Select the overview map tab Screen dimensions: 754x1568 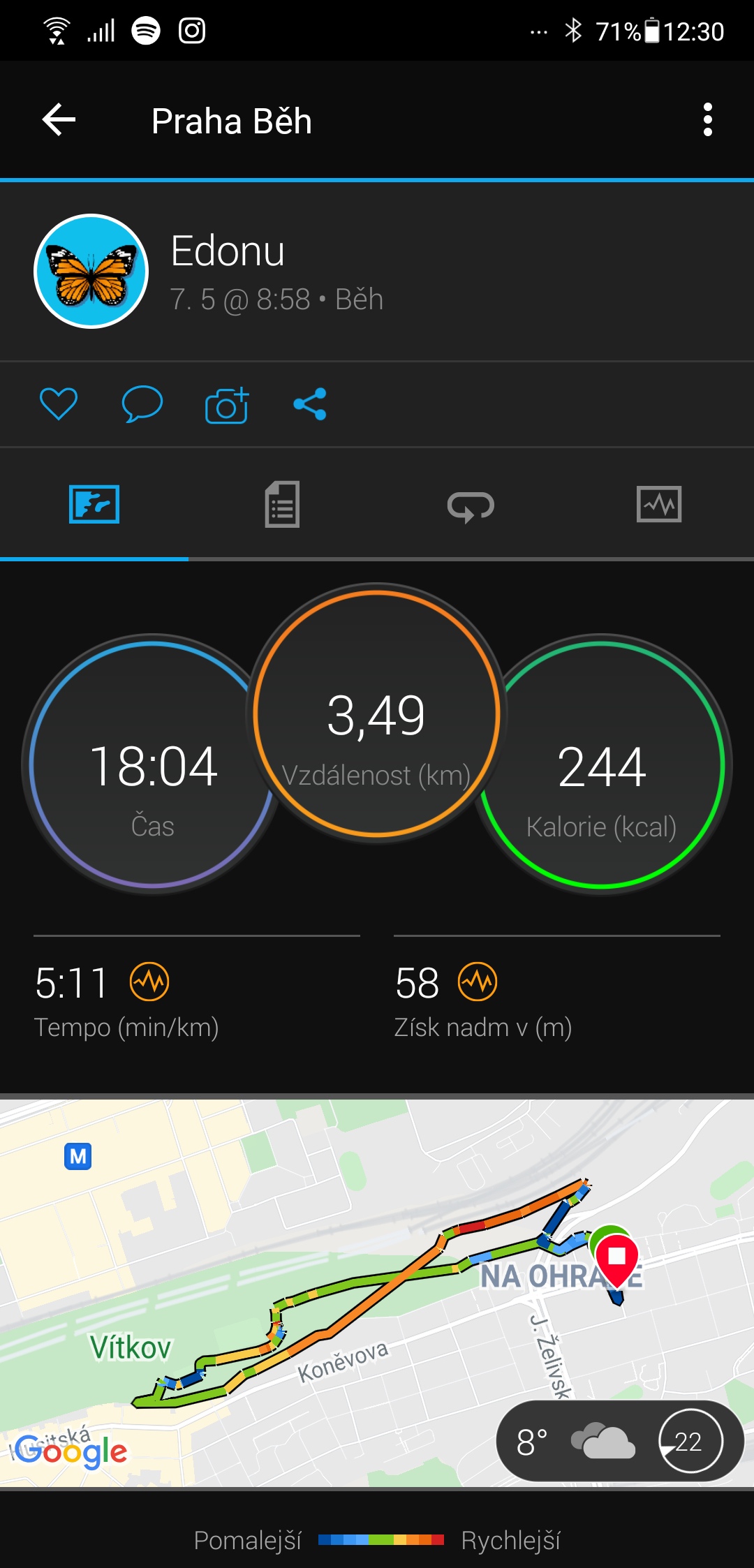(94, 504)
